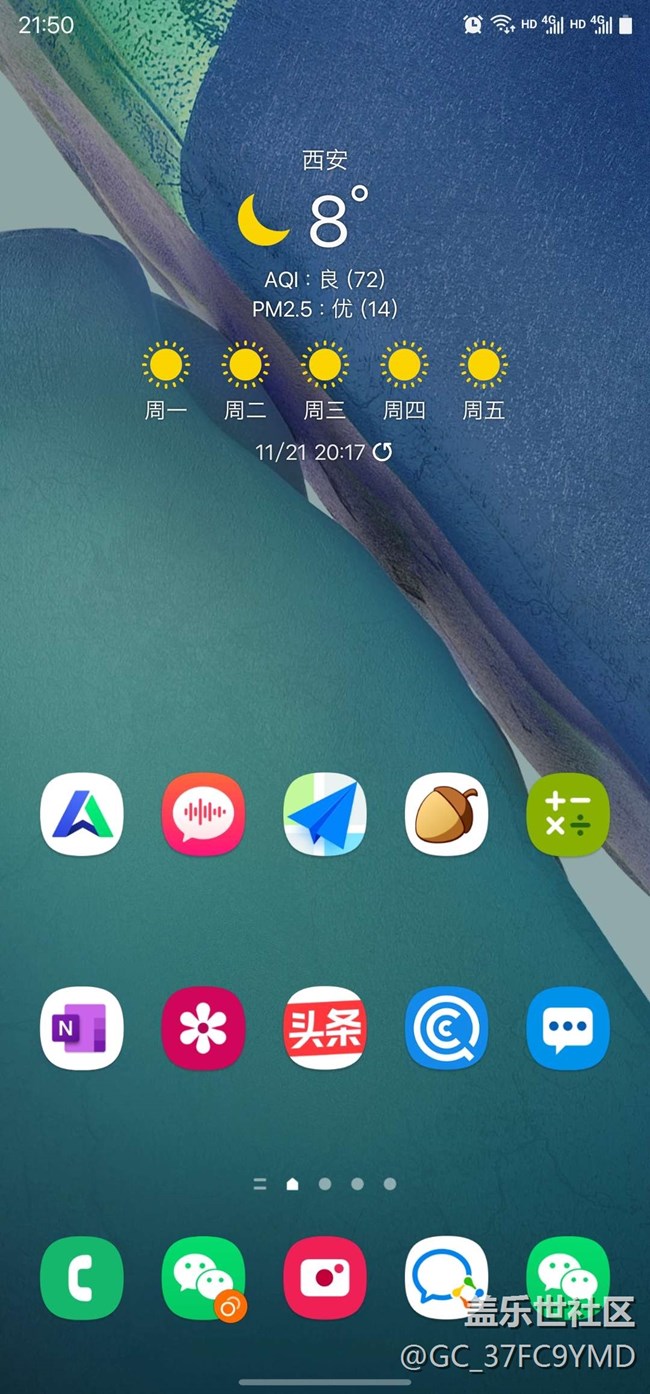The width and height of the screenshot is (650, 1394).
Task: Open the blue Messages app
Action: click(x=568, y=1028)
